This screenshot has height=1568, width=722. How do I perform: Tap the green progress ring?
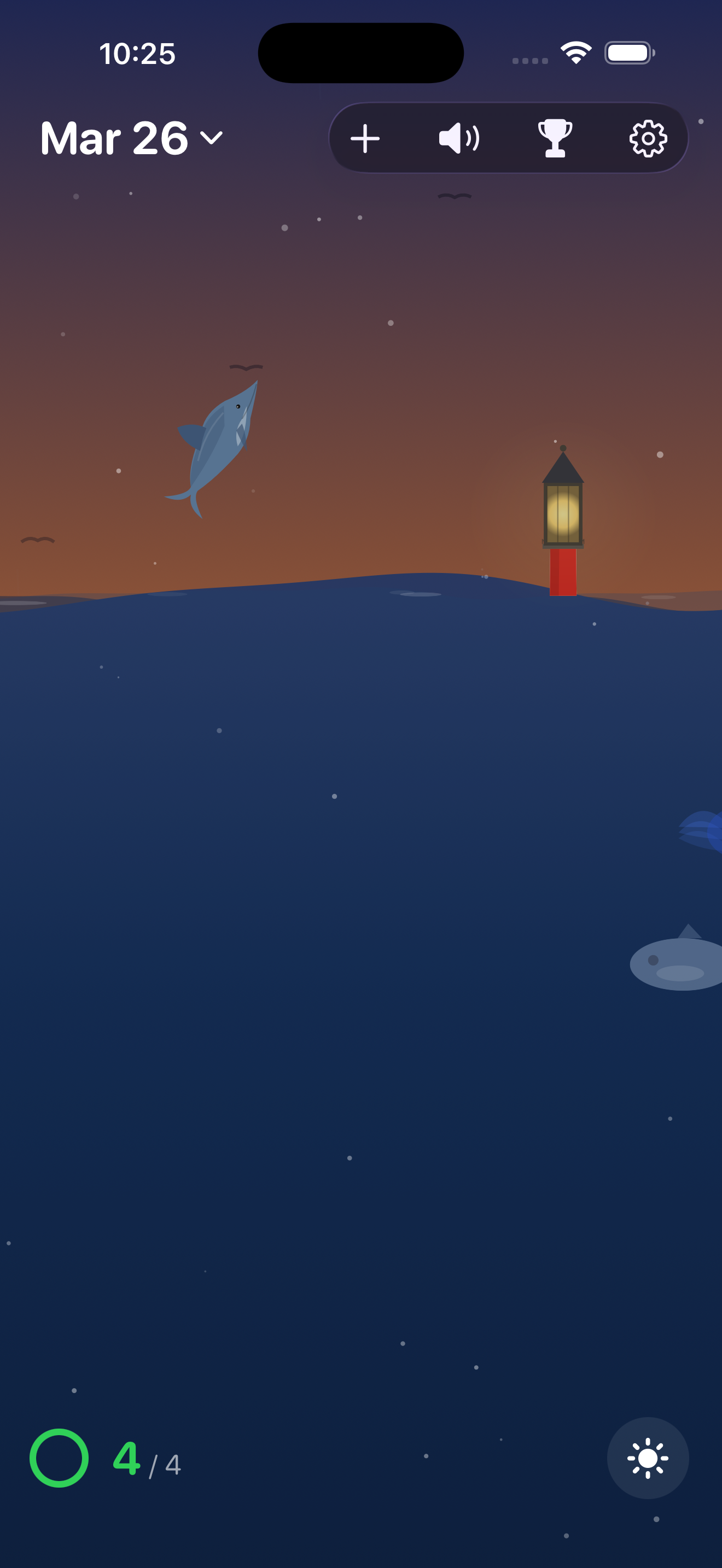[x=59, y=1458]
